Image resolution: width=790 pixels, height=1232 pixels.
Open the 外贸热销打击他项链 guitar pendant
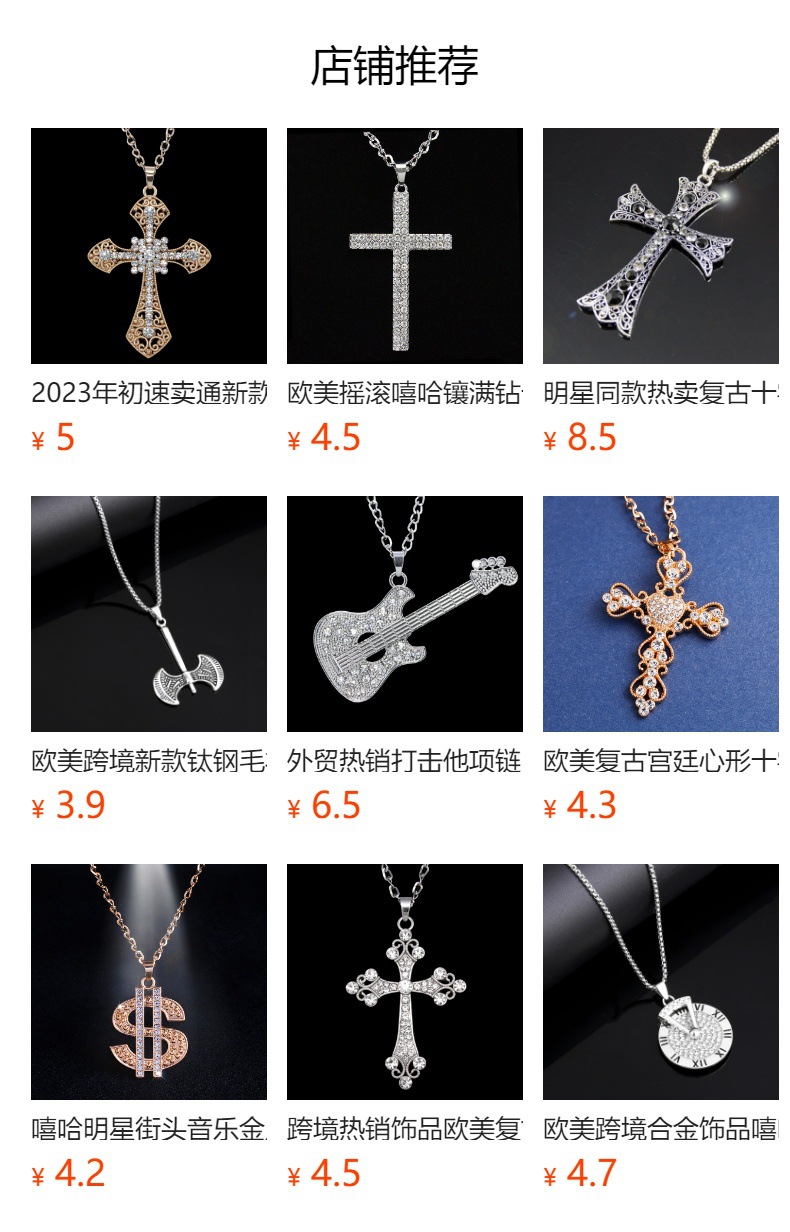tap(405, 614)
